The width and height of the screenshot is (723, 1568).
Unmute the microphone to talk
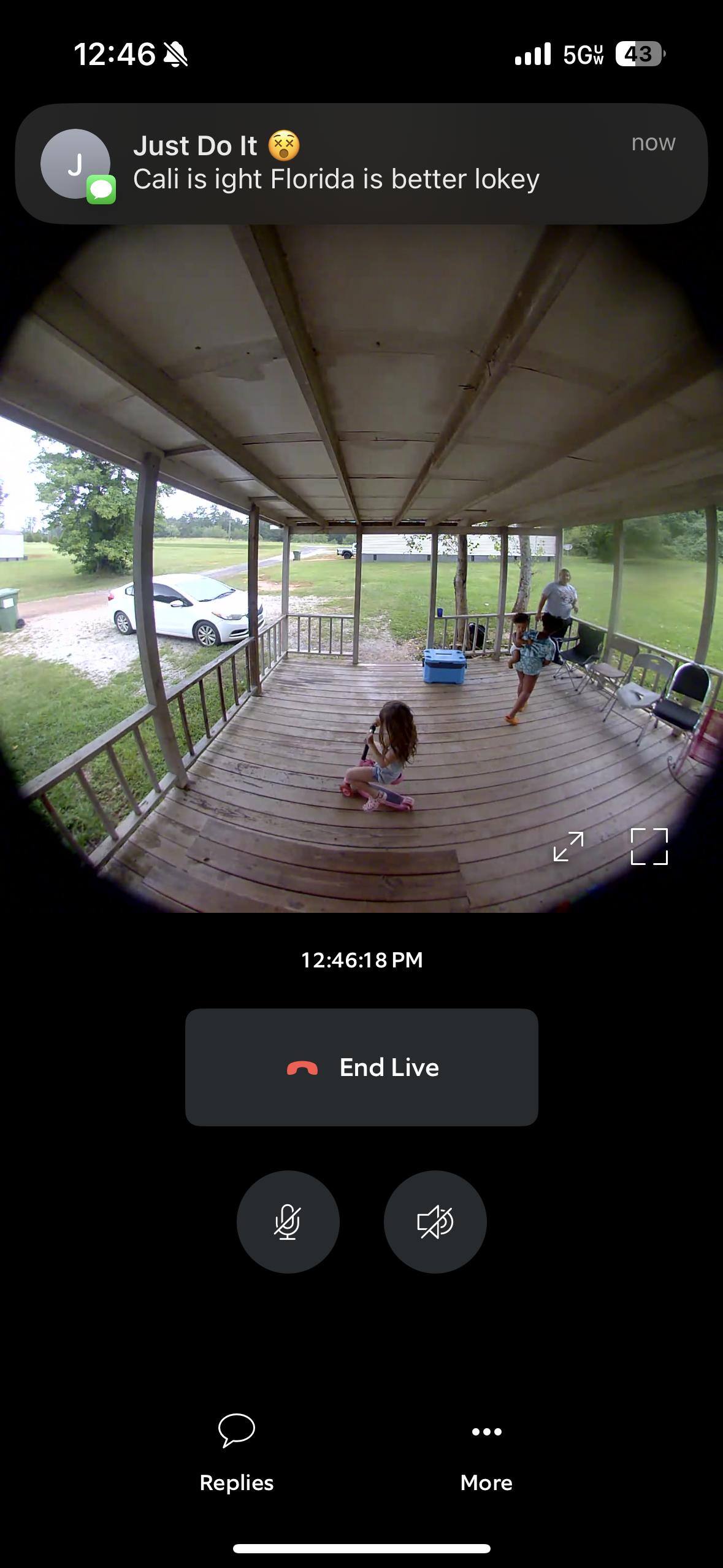[x=288, y=1222]
